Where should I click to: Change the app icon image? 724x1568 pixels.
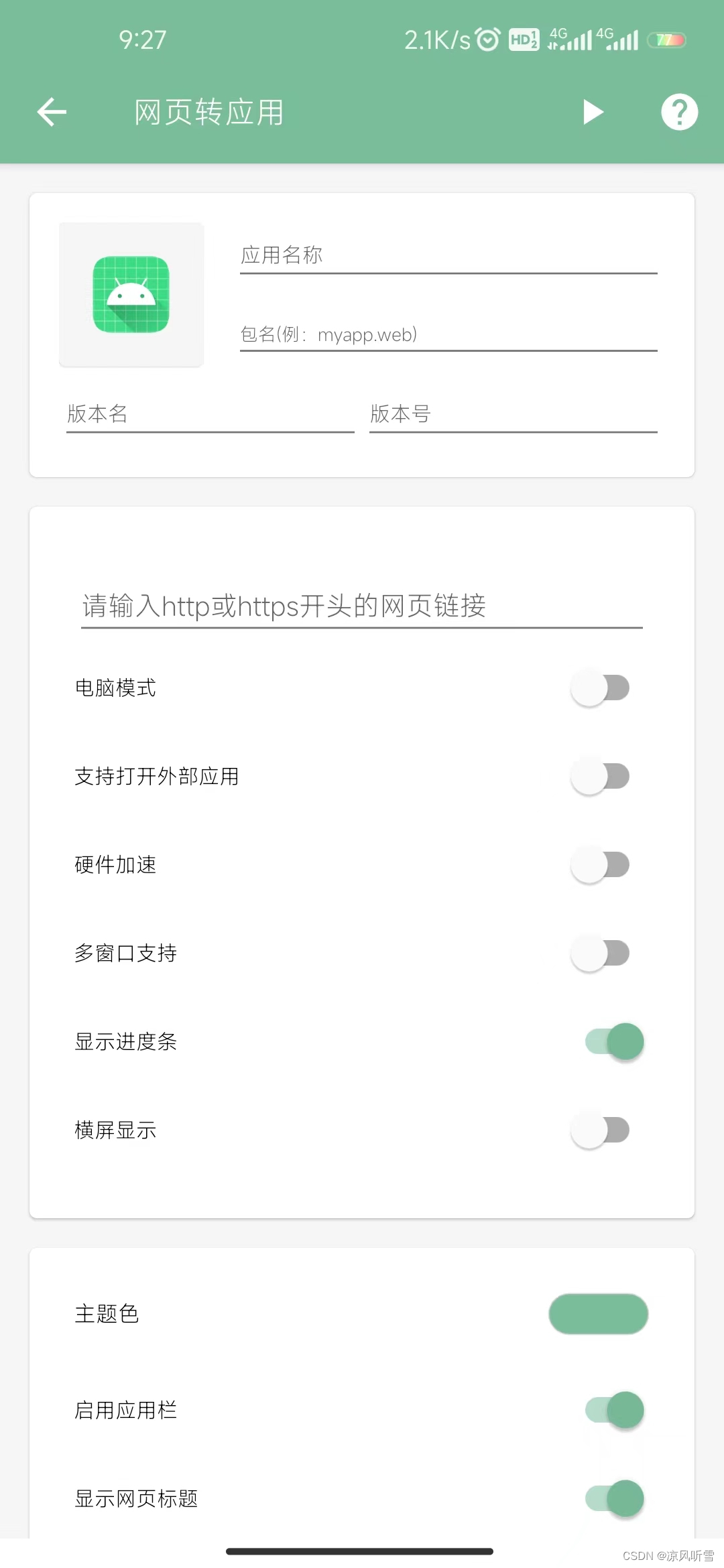pyautogui.click(x=131, y=295)
